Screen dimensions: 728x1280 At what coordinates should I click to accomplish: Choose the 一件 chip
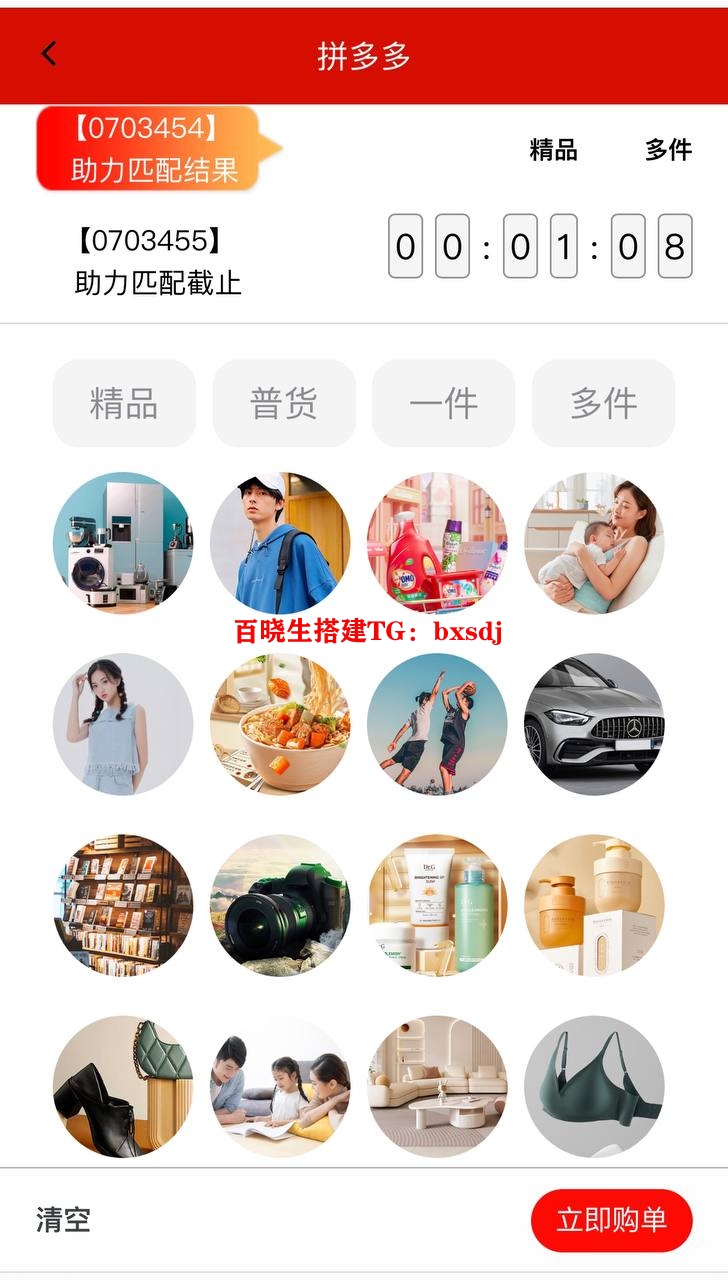[443, 403]
